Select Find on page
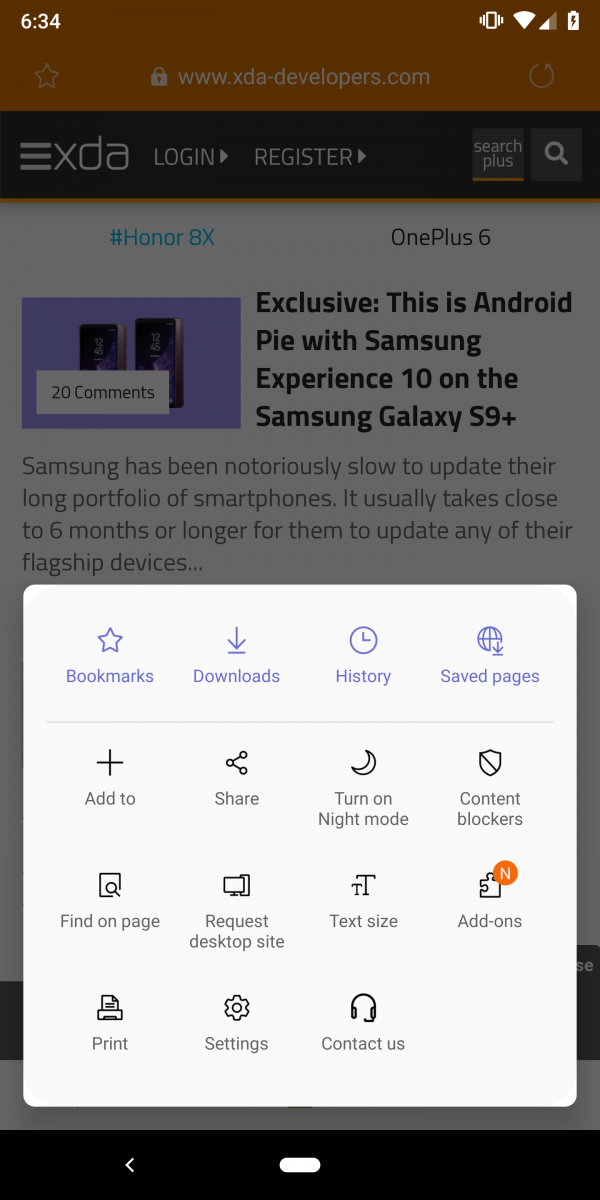This screenshot has height=1200, width=600. pos(110,900)
